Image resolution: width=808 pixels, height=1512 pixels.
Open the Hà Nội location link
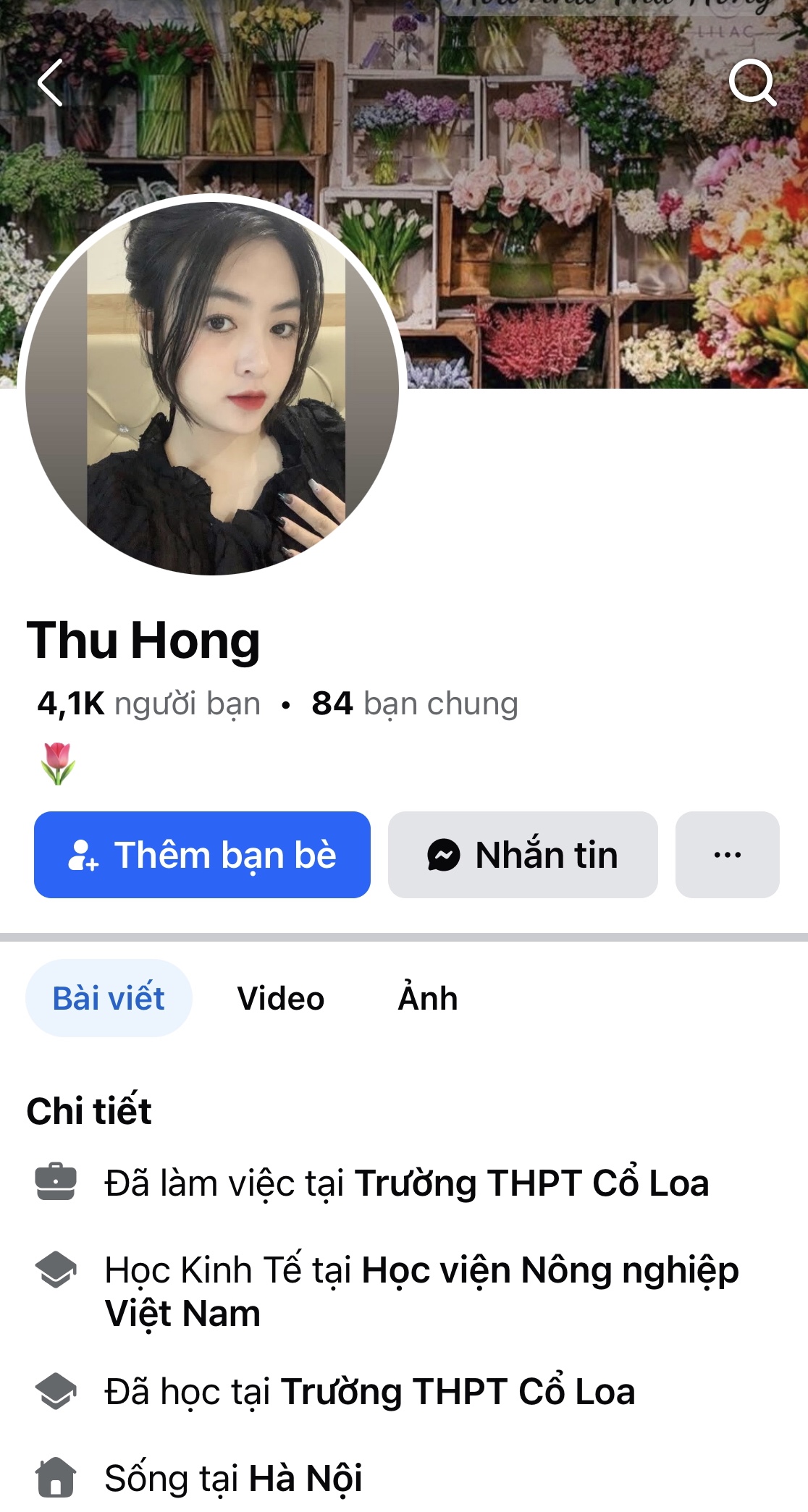point(305,1478)
